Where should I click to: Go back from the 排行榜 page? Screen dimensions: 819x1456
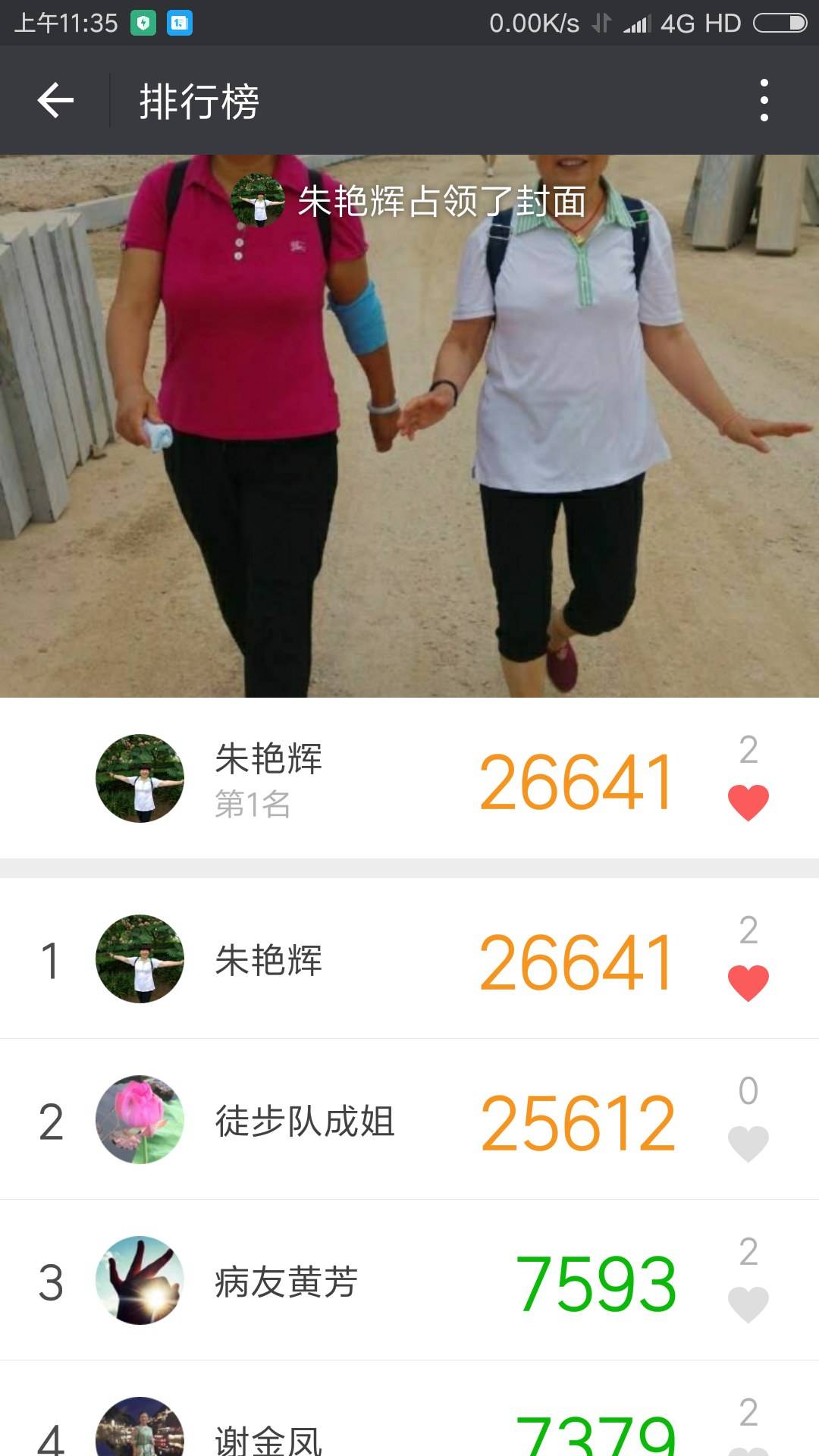[x=55, y=101]
